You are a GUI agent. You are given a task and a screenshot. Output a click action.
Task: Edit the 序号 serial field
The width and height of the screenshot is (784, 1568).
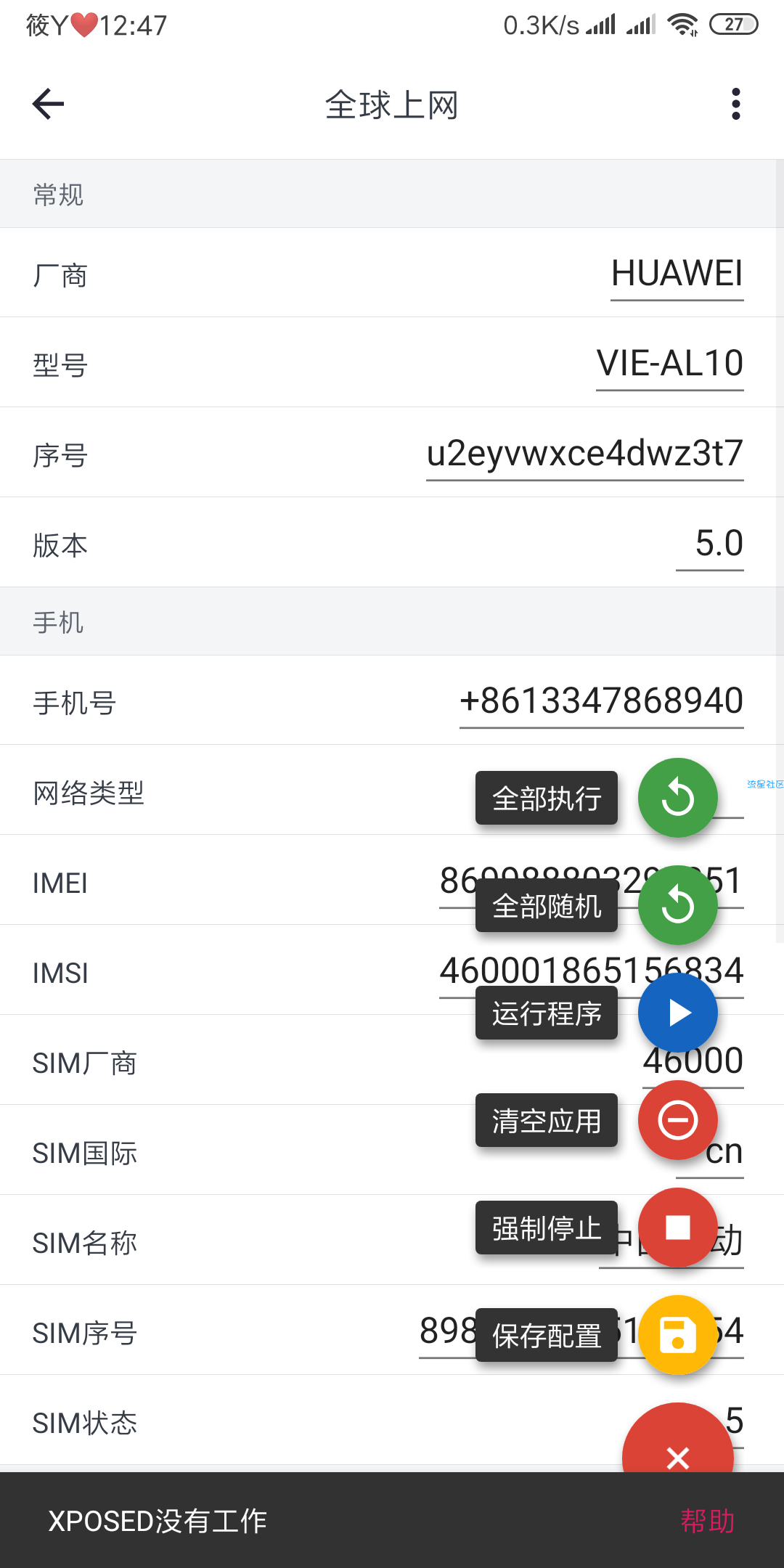[x=584, y=453]
